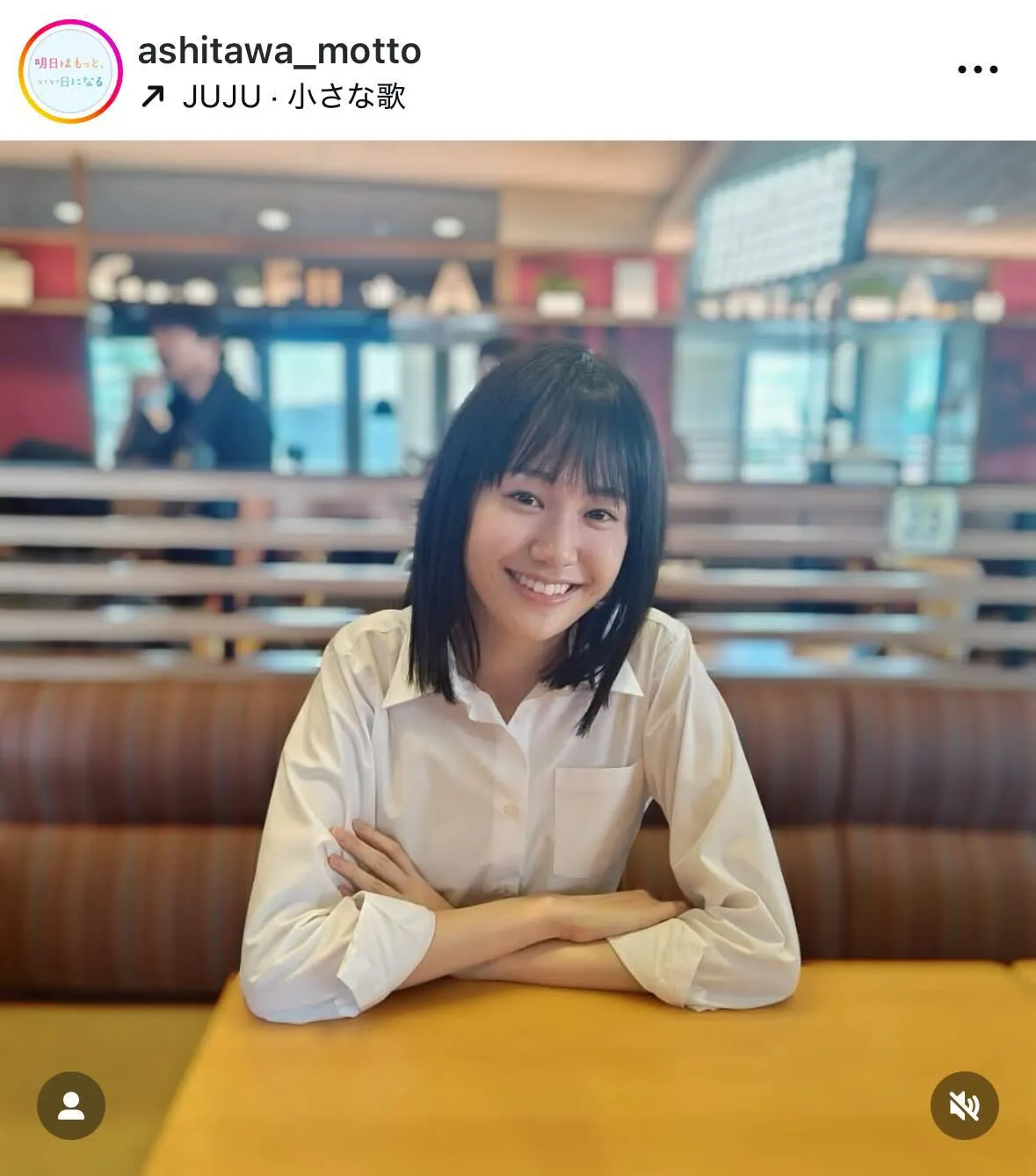Open the ashitawa_motto username profile
The height and width of the screenshot is (1176, 1036).
279,51
